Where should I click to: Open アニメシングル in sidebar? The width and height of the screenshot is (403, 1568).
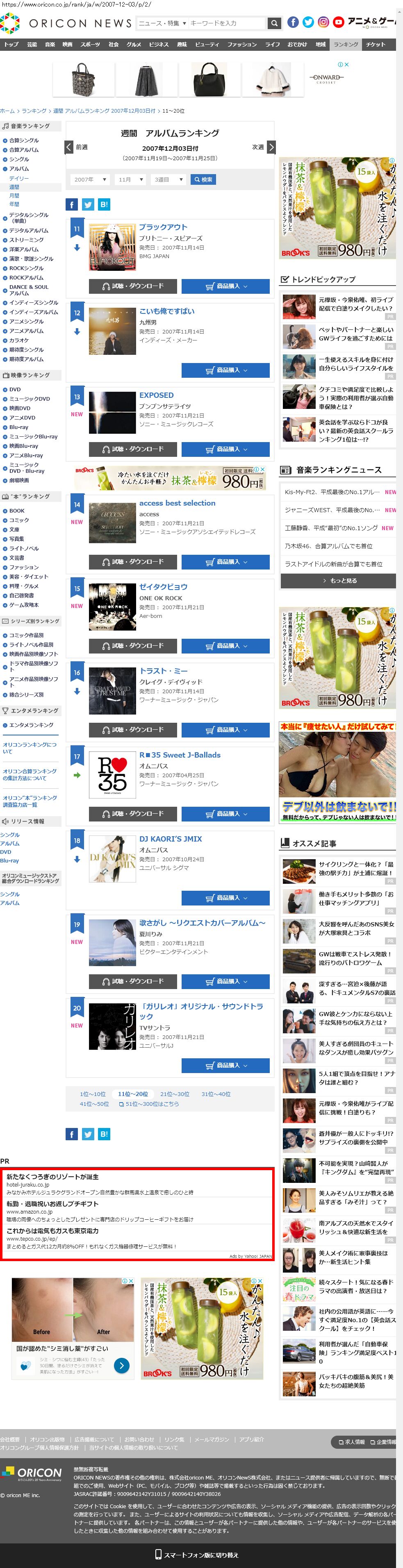pos(26,321)
